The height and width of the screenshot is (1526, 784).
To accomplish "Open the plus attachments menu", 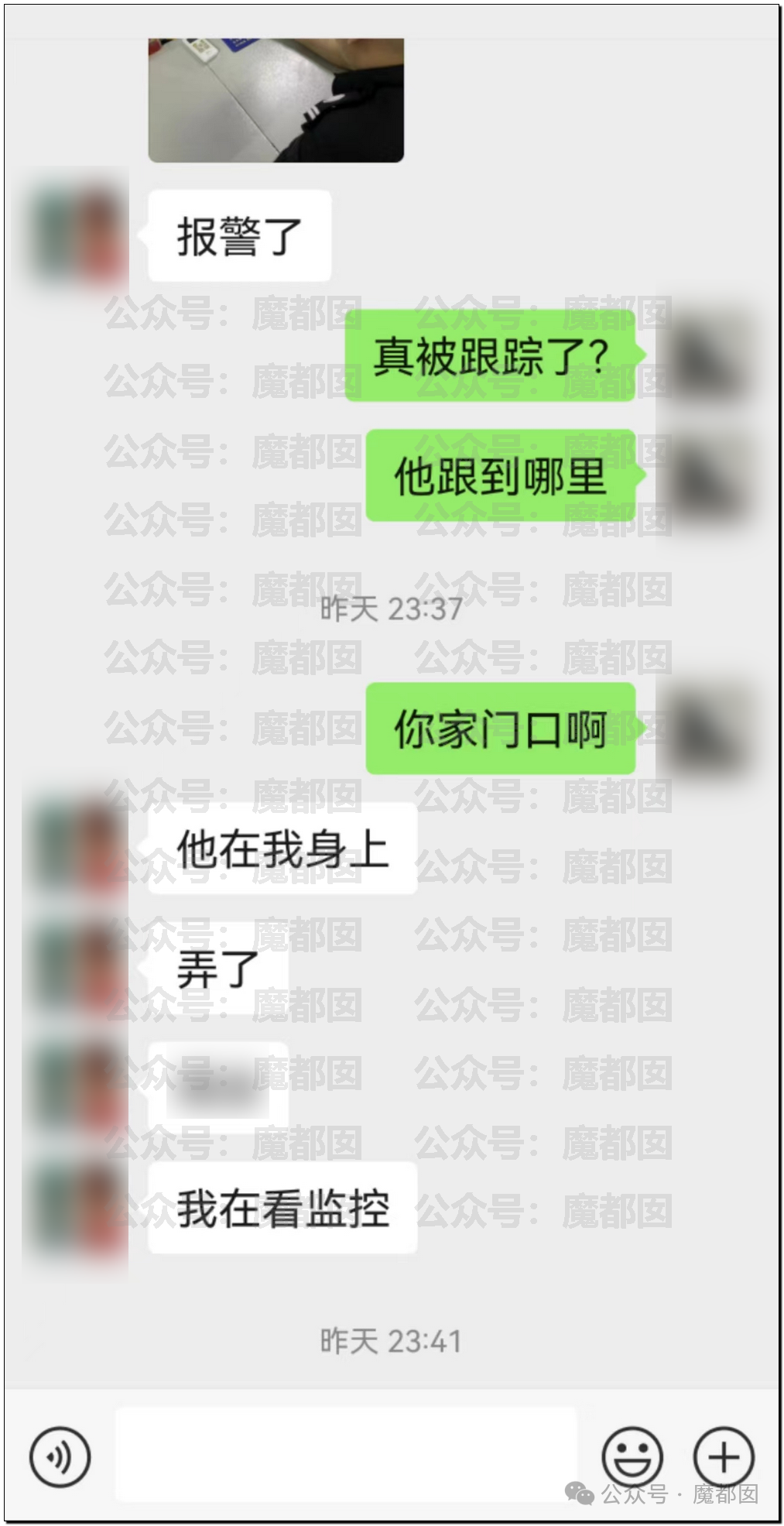I will (x=724, y=1457).
